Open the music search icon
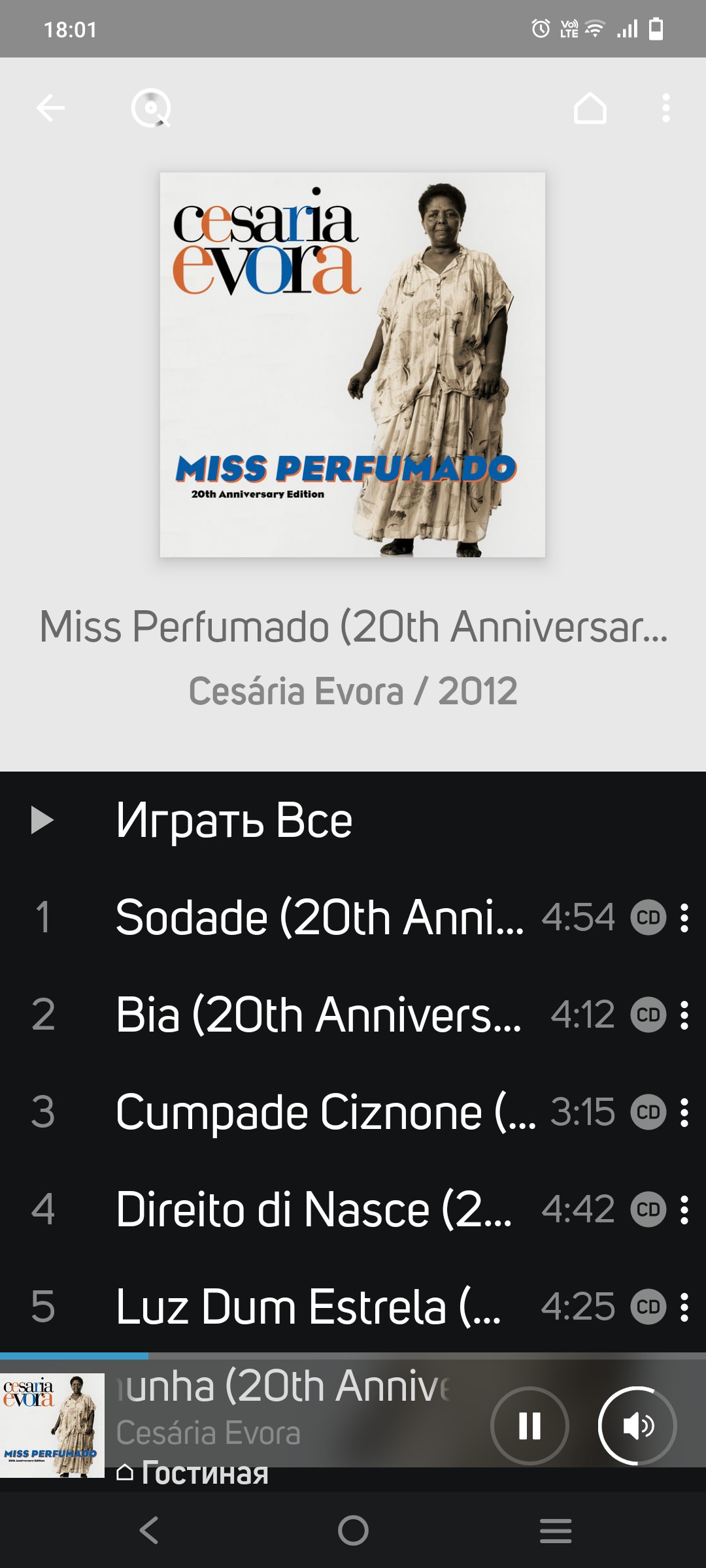706x1568 pixels. pos(151,108)
